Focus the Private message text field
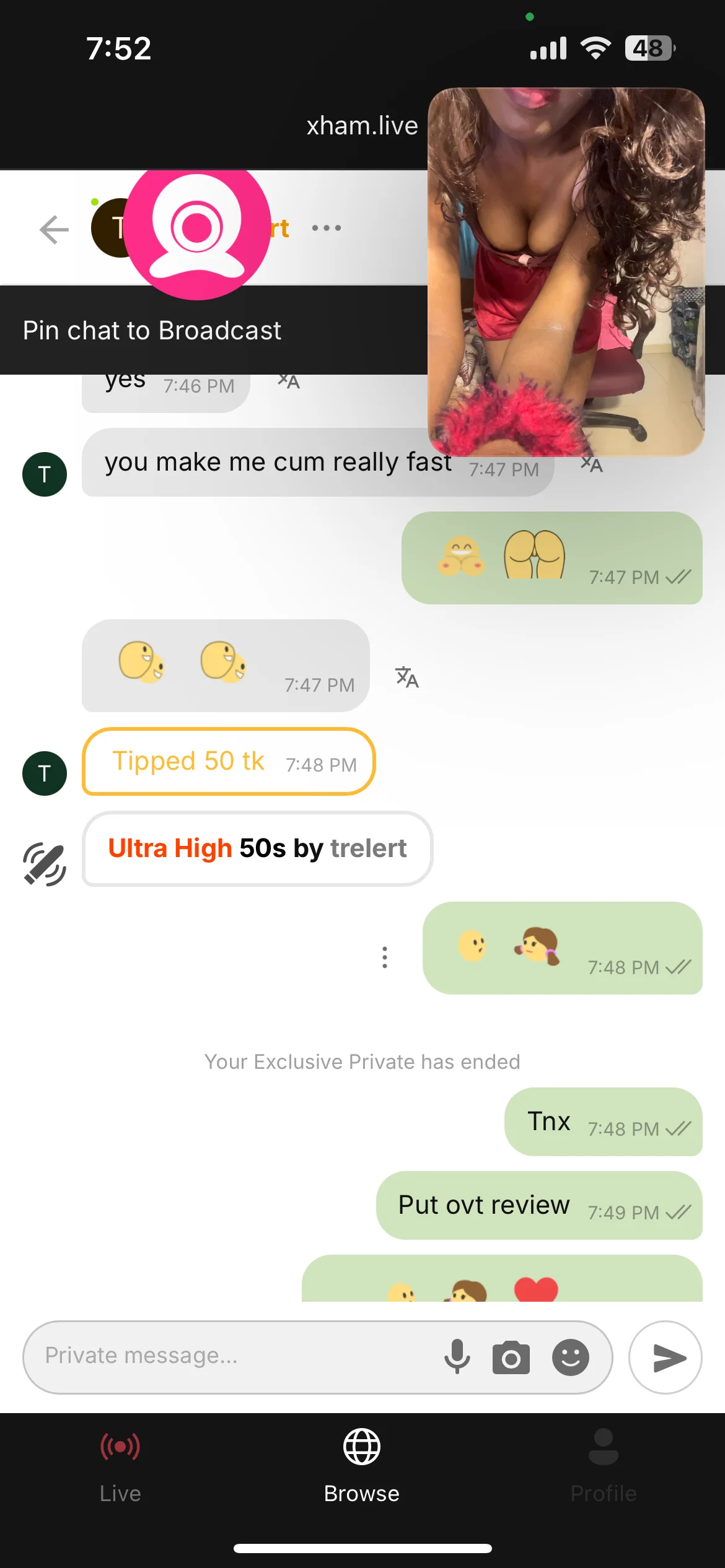This screenshot has width=725, height=1568. tap(235, 1356)
